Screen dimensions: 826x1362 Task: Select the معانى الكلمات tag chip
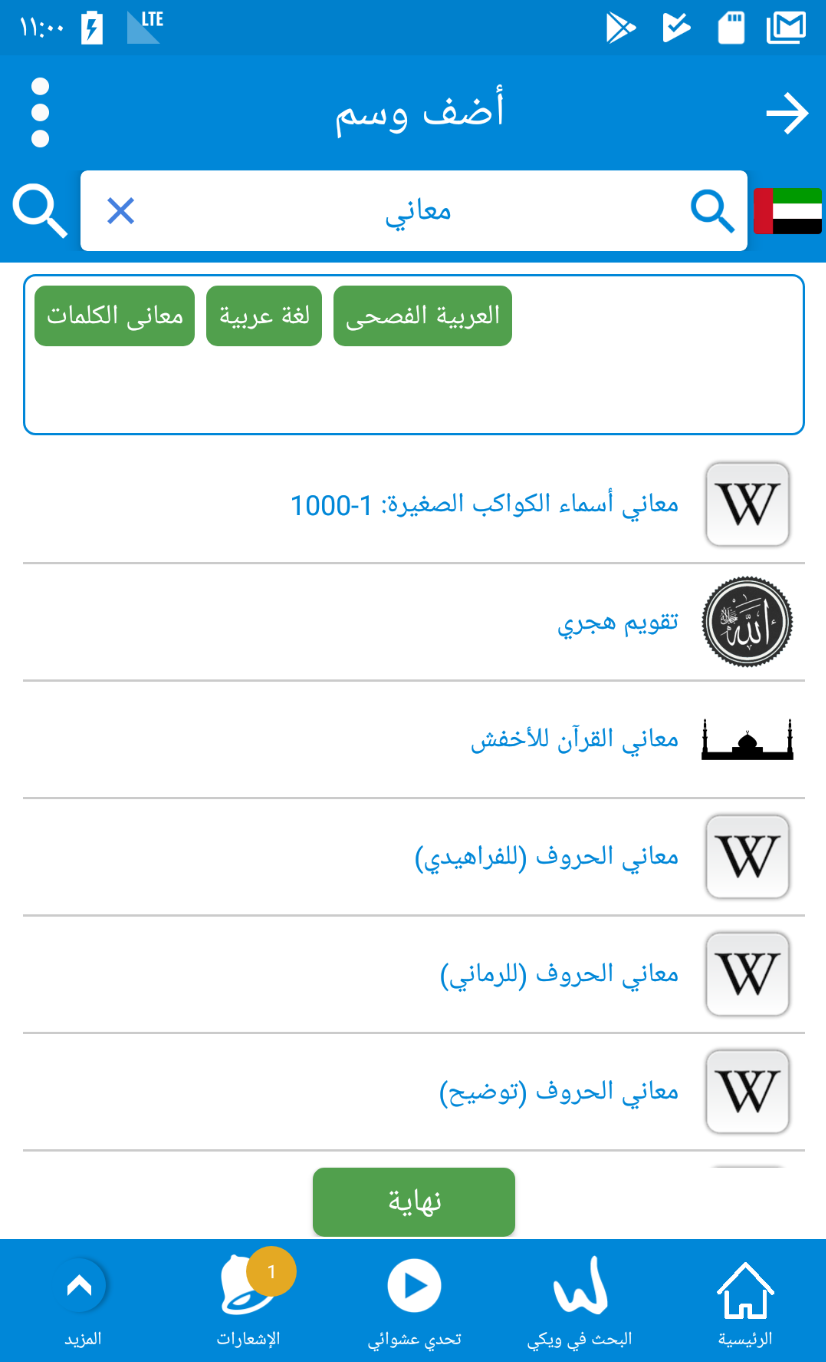(x=115, y=316)
